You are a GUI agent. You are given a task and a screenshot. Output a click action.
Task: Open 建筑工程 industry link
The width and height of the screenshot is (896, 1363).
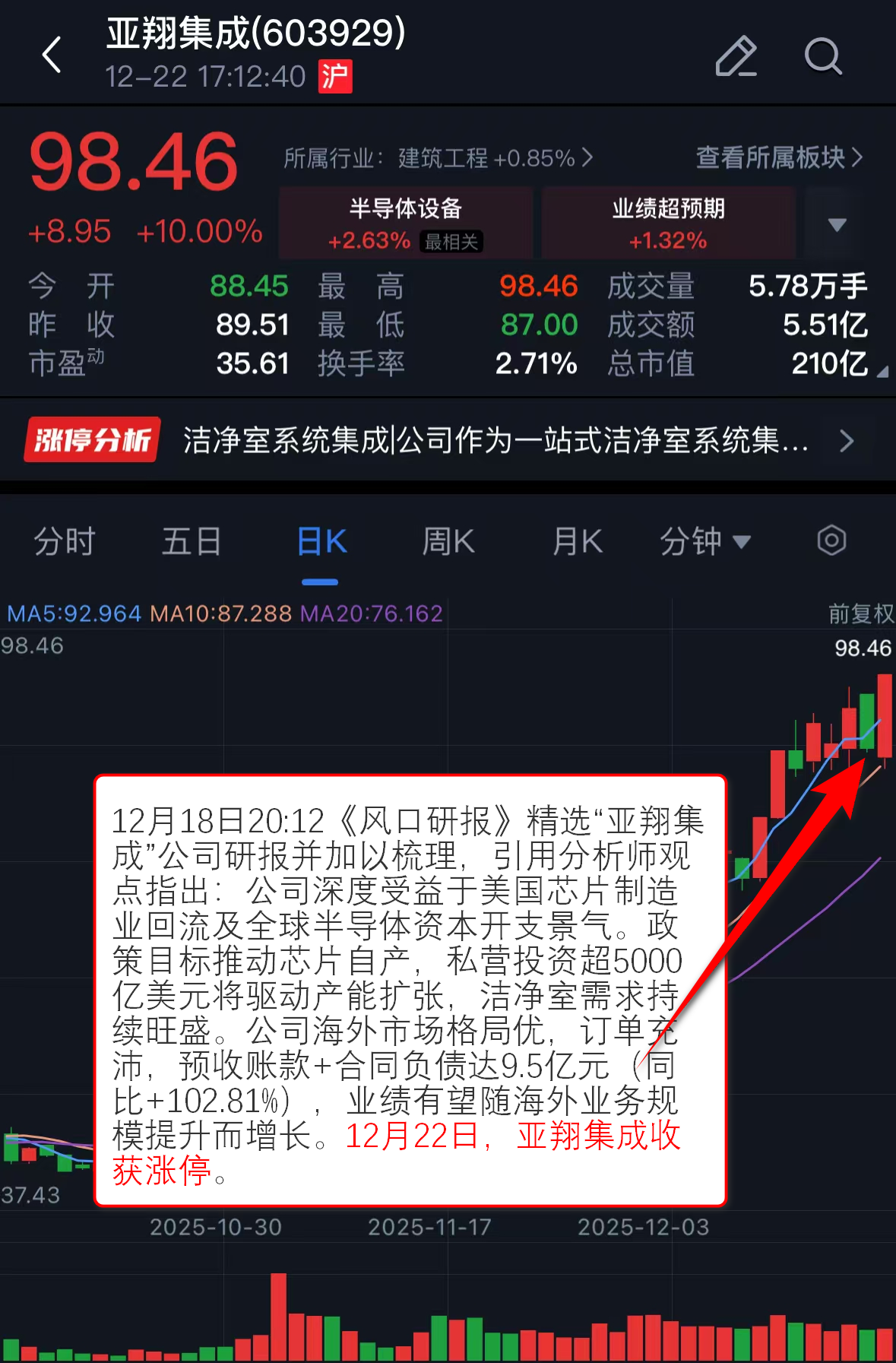(x=438, y=158)
